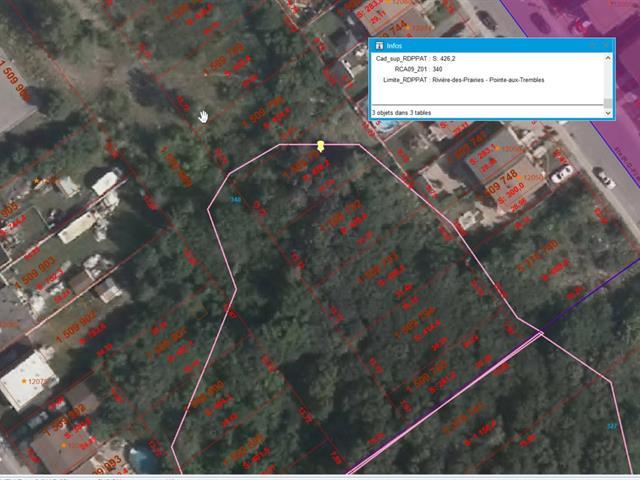This screenshot has width=640, height=480.
Task: Click the Infos list scroll-up arrow
Action: [609, 57]
